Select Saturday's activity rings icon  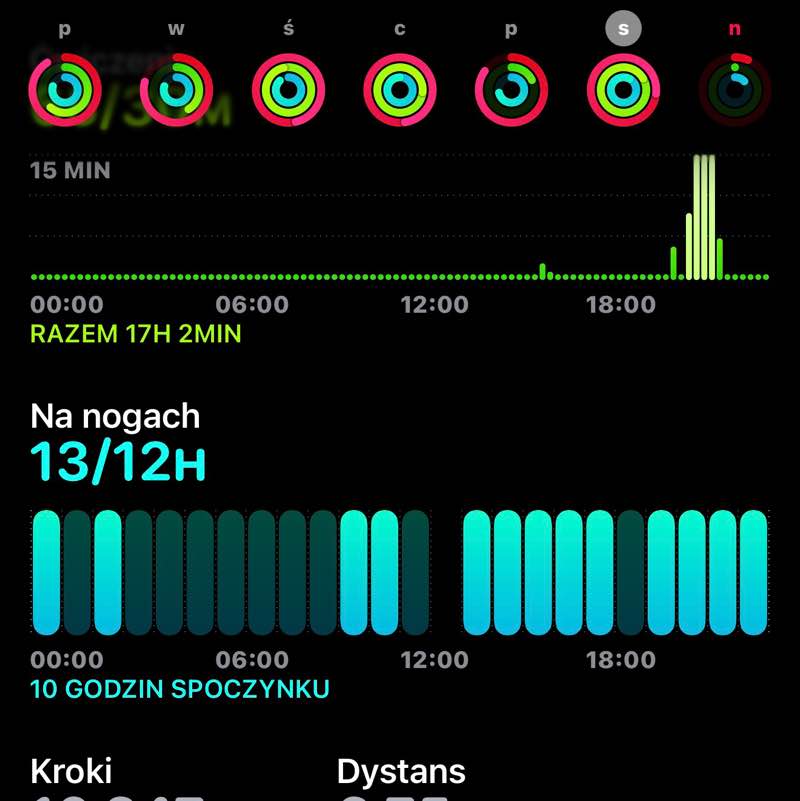(623, 90)
